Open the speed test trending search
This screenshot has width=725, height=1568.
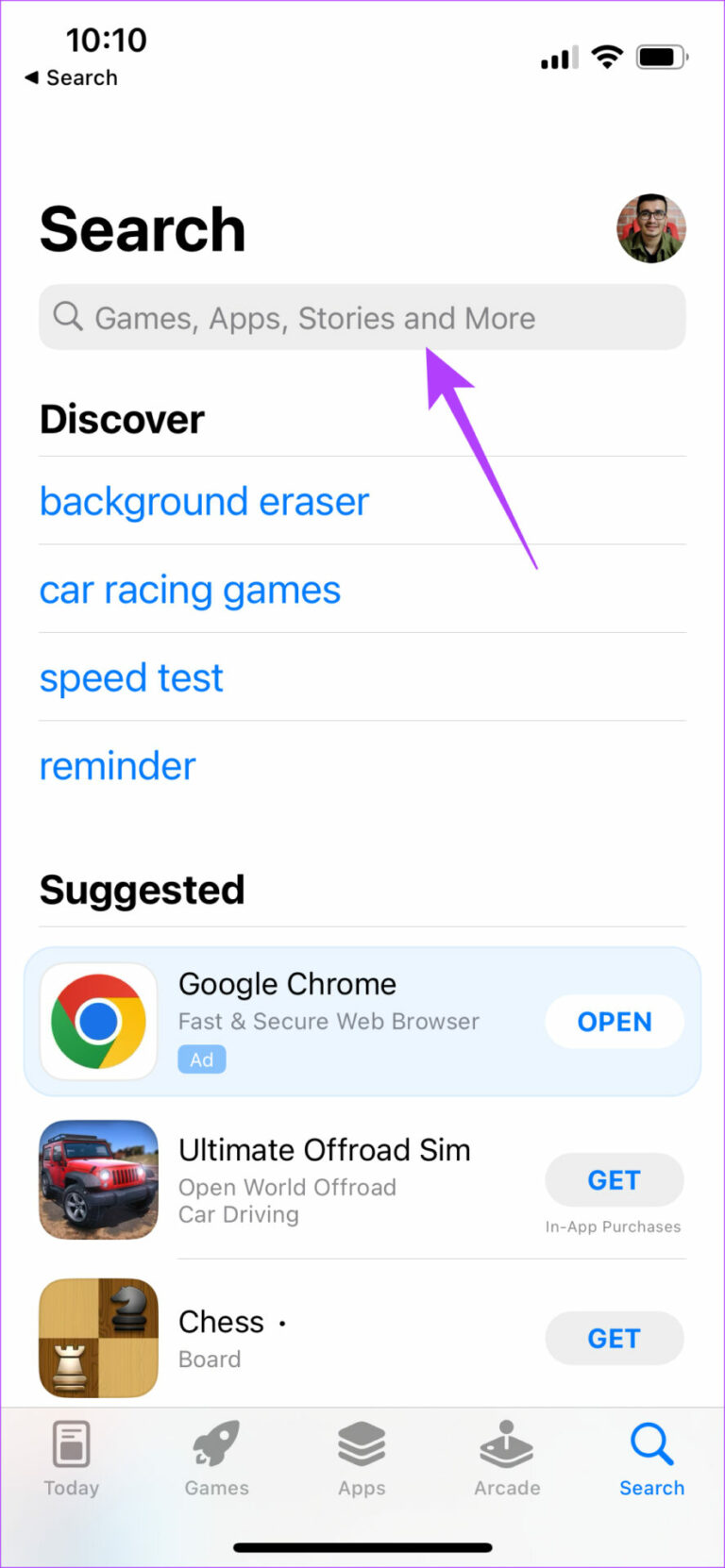pos(131,677)
